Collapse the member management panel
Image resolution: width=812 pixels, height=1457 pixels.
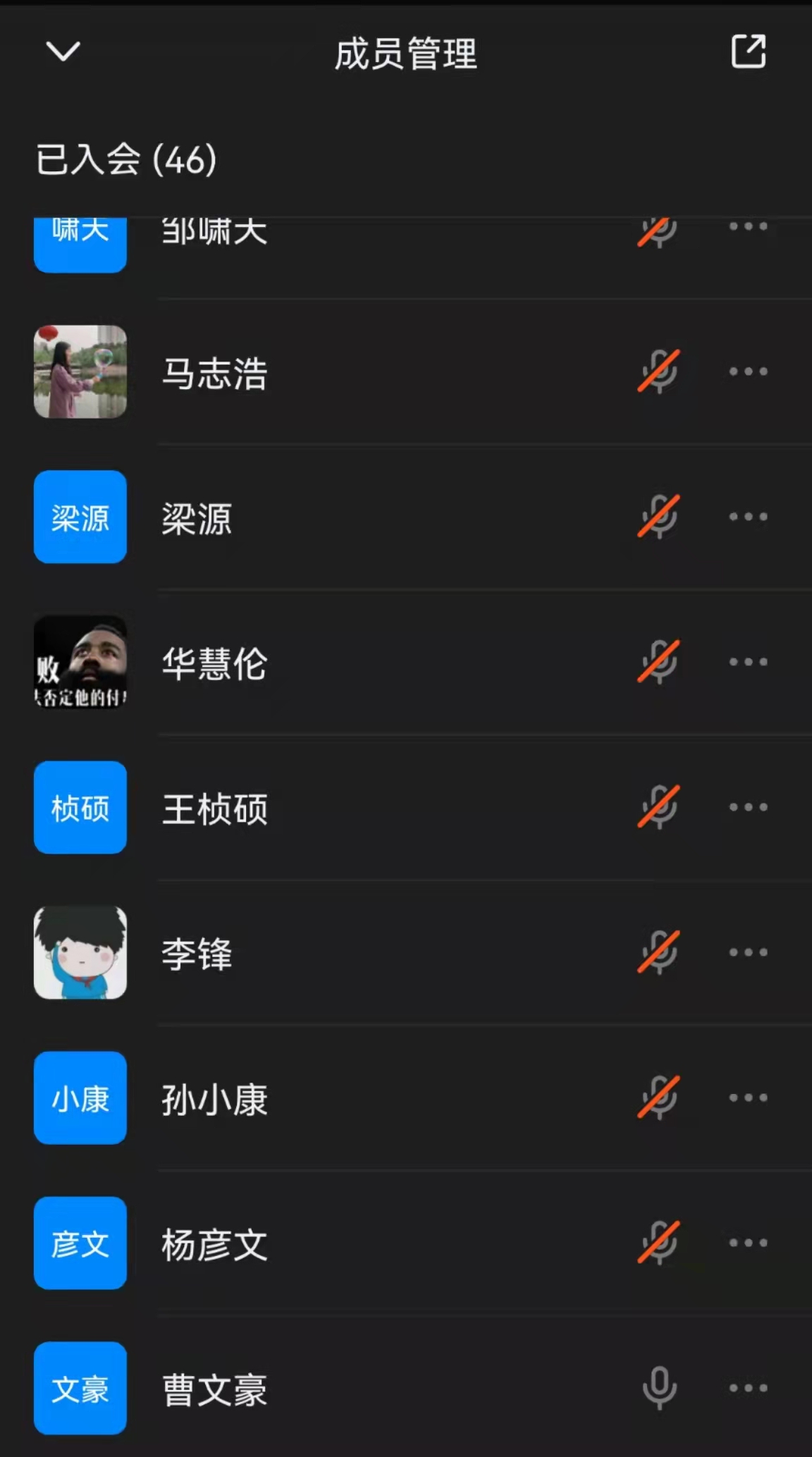click(x=63, y=51)
